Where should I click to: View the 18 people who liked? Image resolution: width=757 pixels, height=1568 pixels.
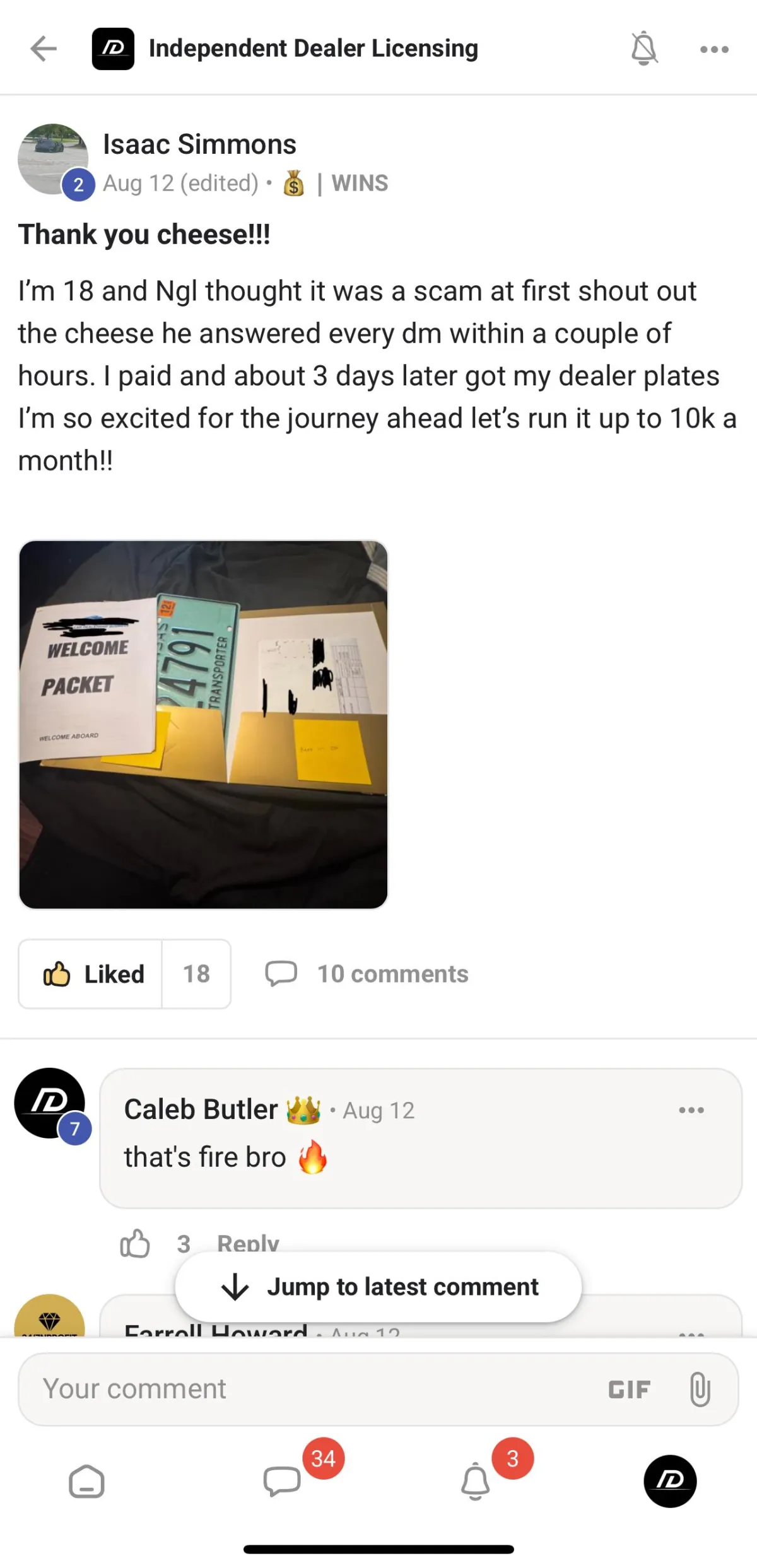coord(196,974)
